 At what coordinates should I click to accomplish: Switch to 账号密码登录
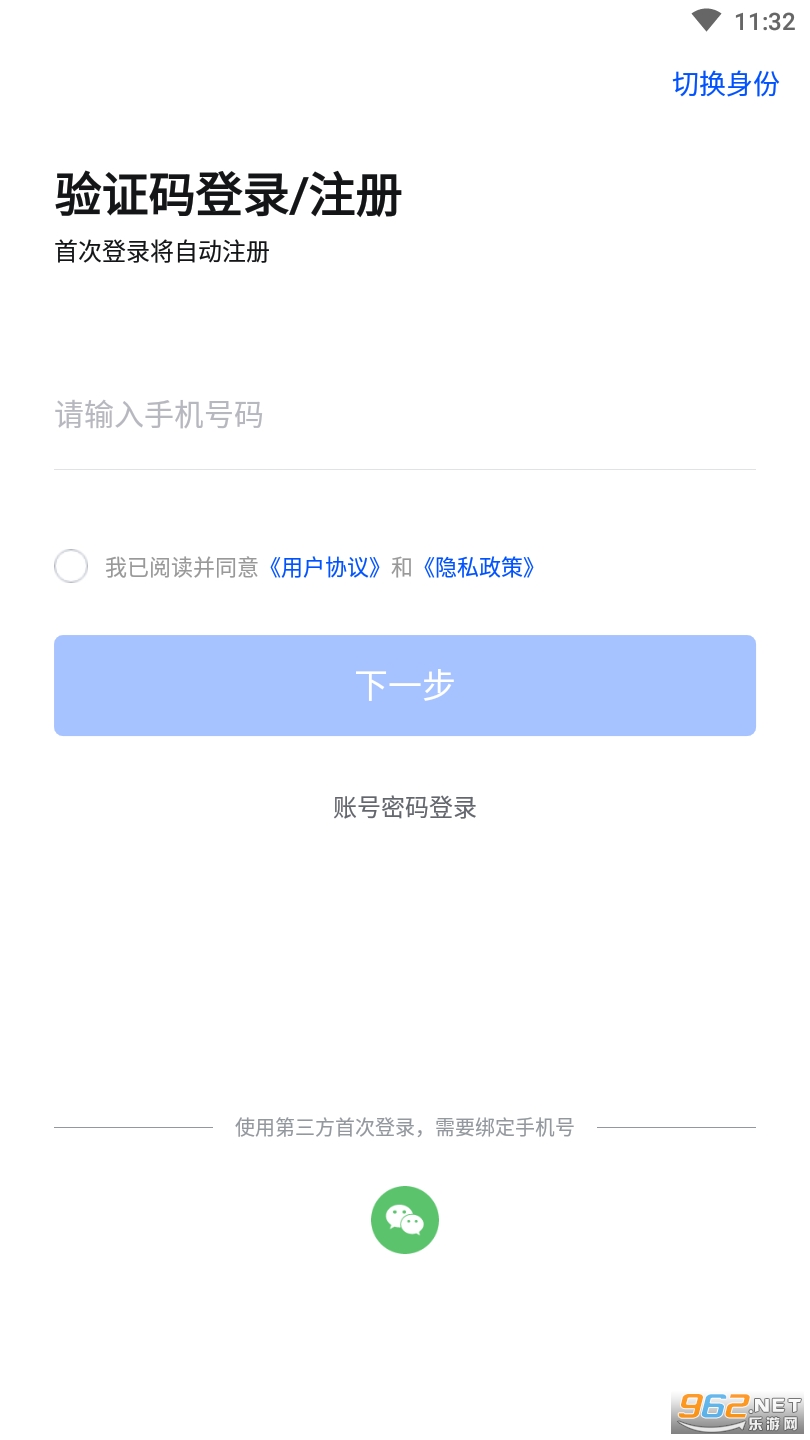point(405,808)
